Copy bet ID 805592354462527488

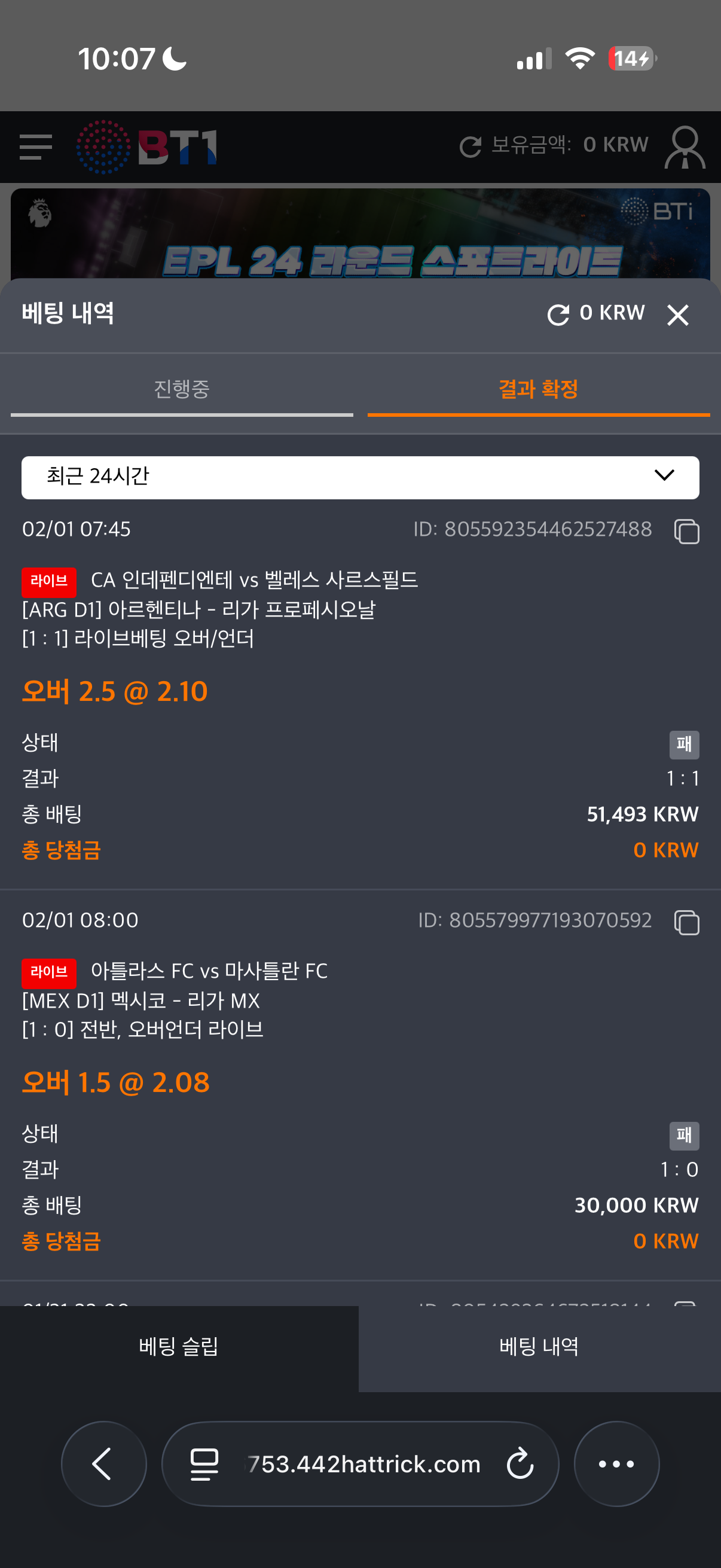click(x=686, y=531)
